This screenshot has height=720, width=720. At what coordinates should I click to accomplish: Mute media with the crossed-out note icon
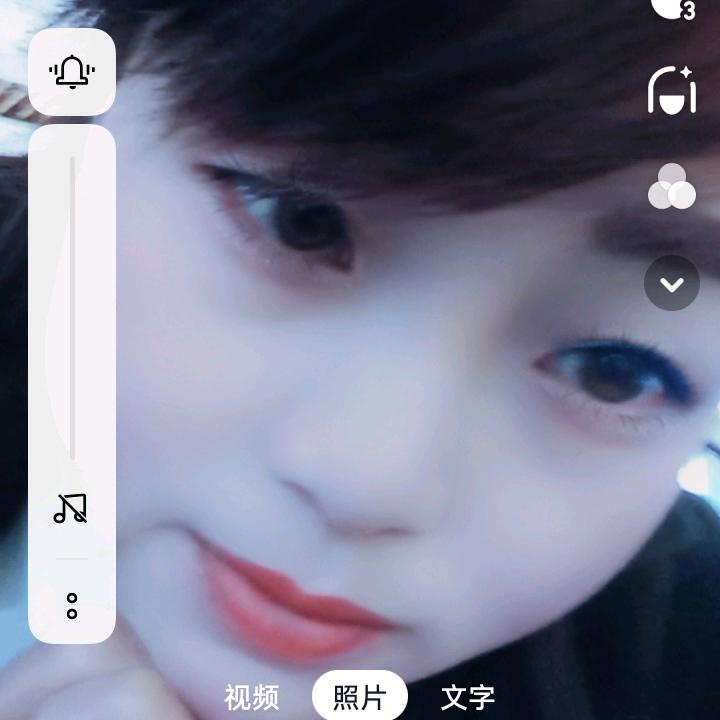tap(71, 509)
